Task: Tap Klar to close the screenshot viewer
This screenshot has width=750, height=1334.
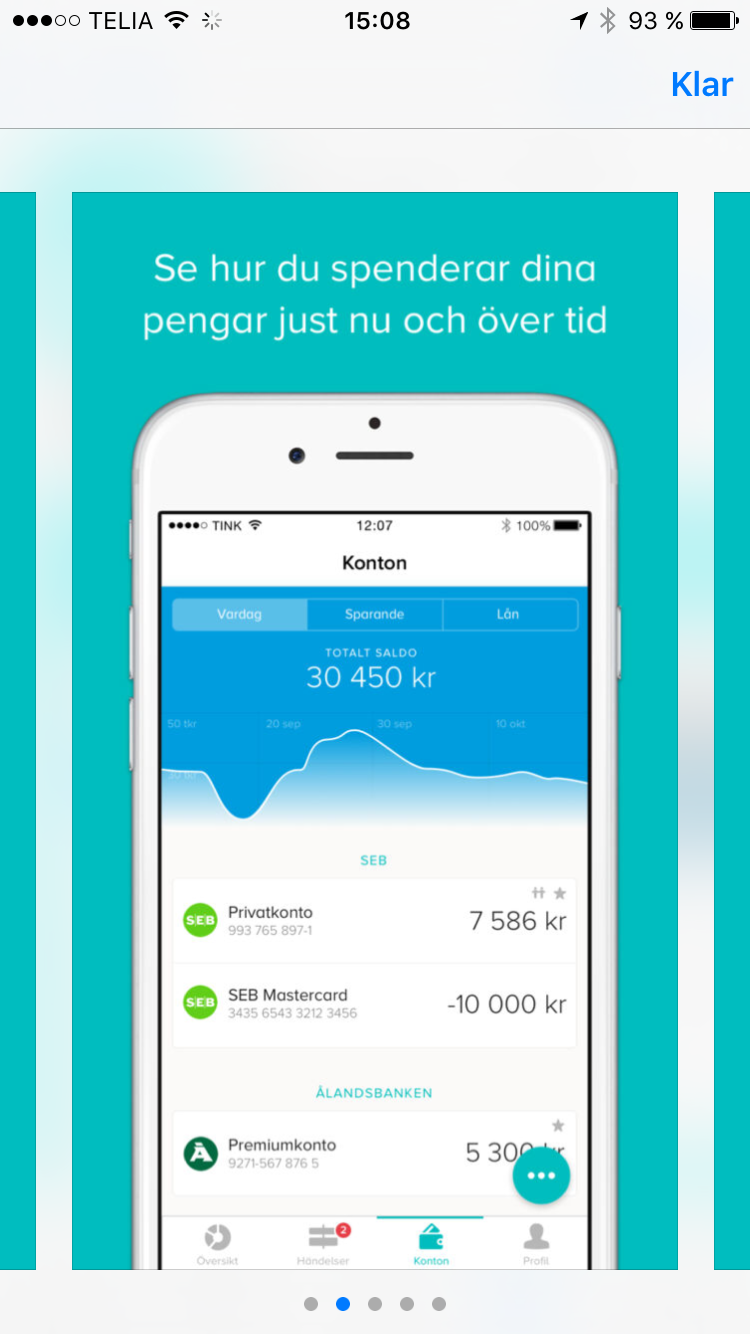Action: click(702, 85)
